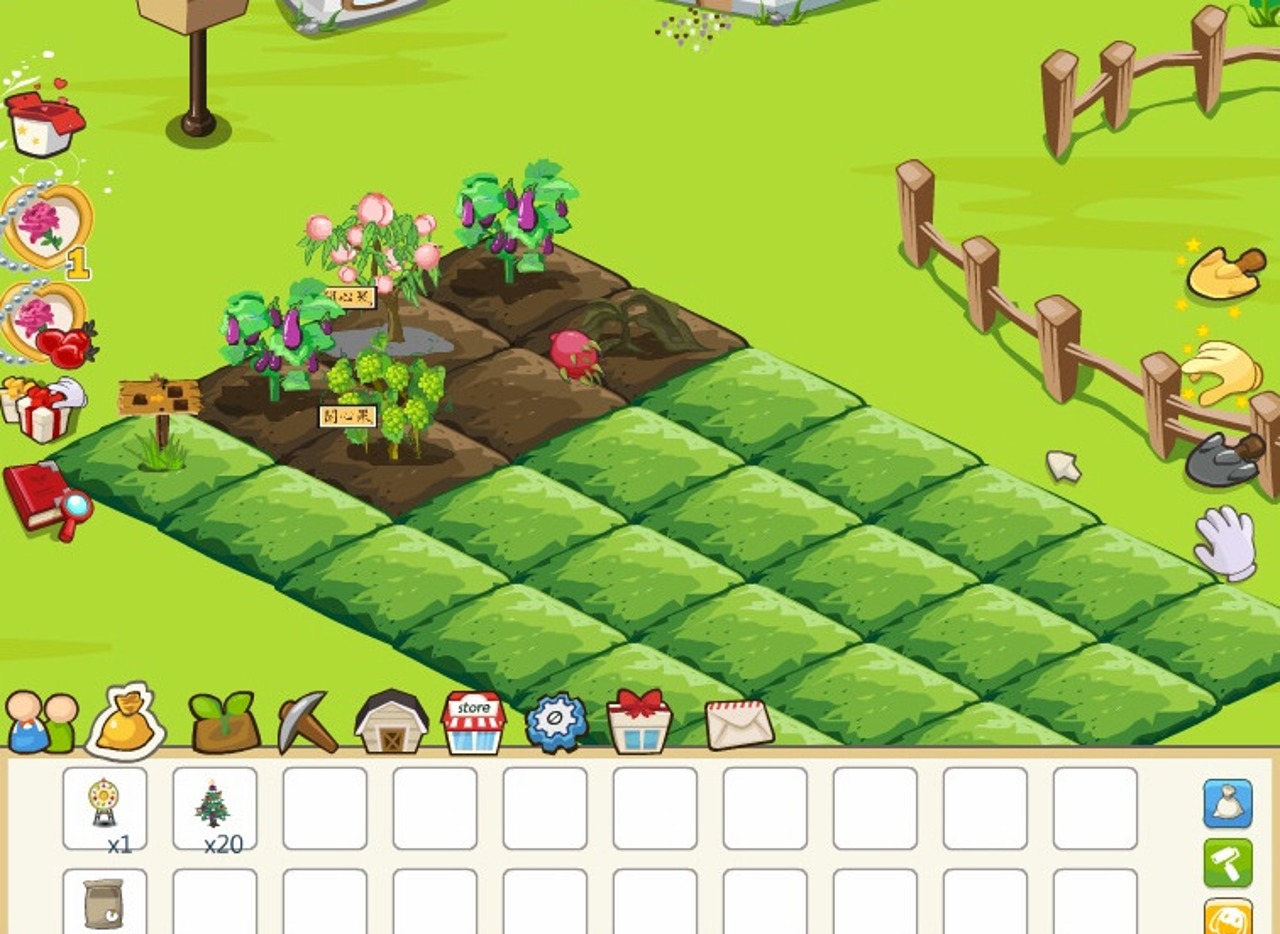1280x934 pixels.
Task: Open the seedling planting tool
Action: pyautogui.click(x=224, y=722)
